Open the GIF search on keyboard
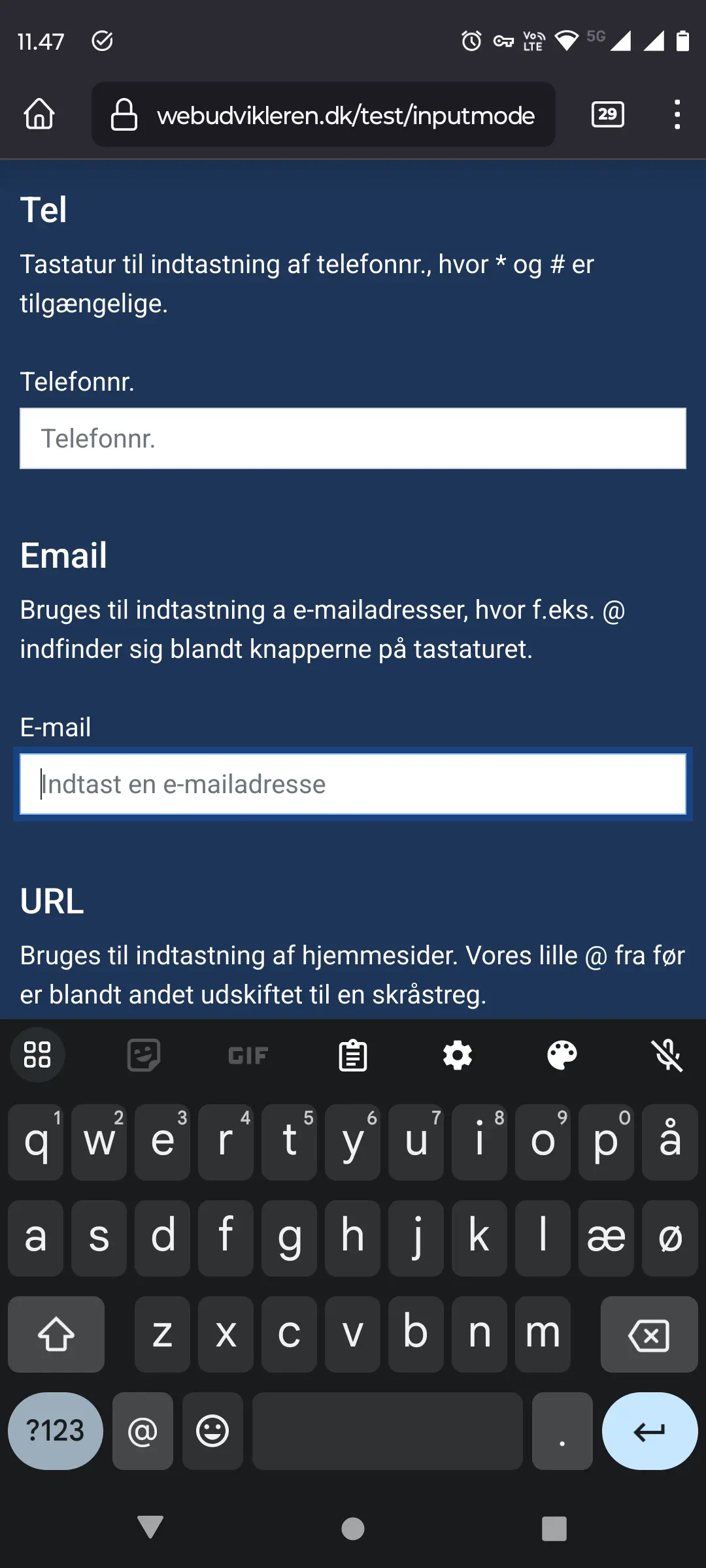 click(248, 1055)
